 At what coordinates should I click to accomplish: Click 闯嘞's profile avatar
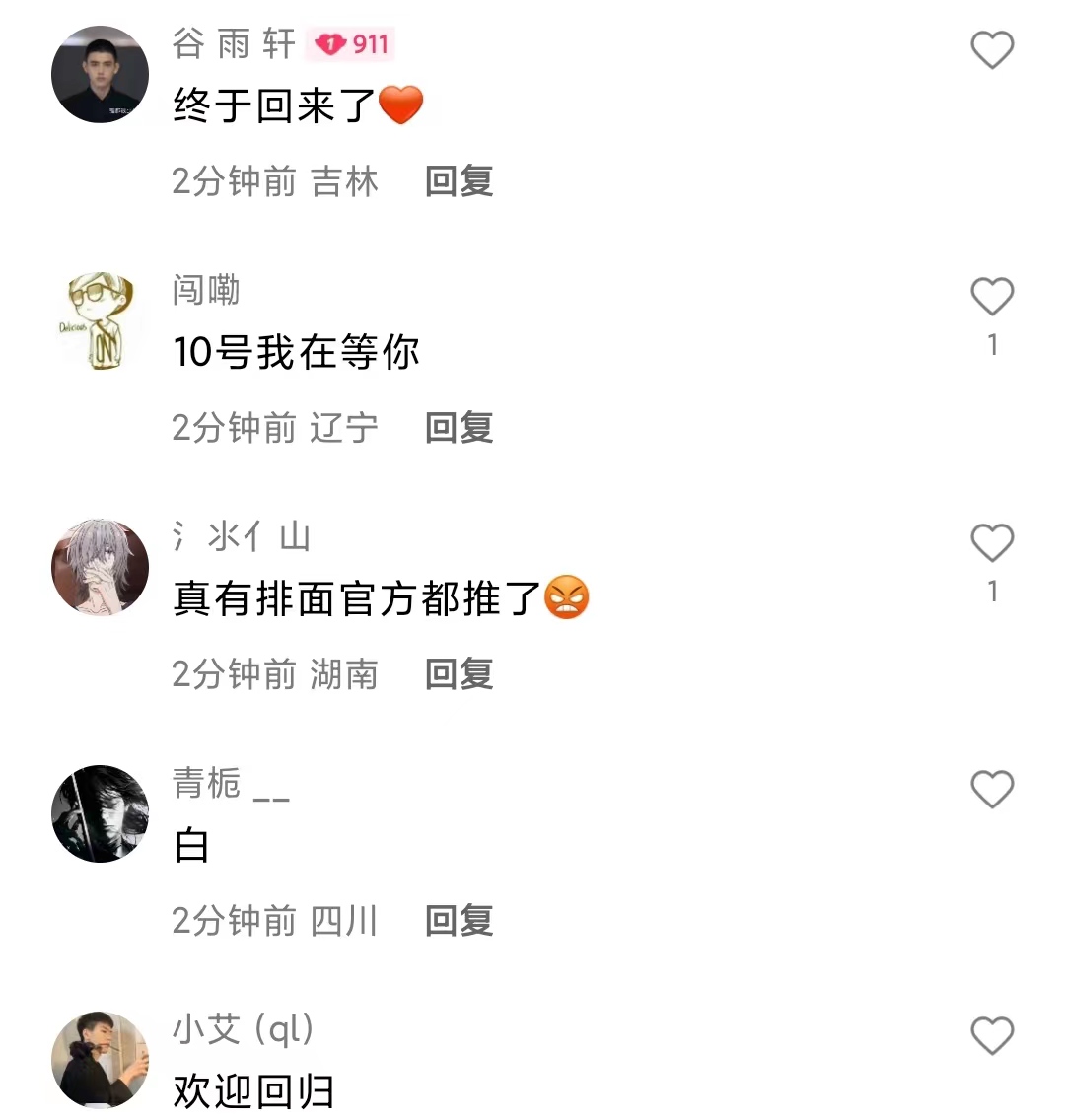click(100, 320)
